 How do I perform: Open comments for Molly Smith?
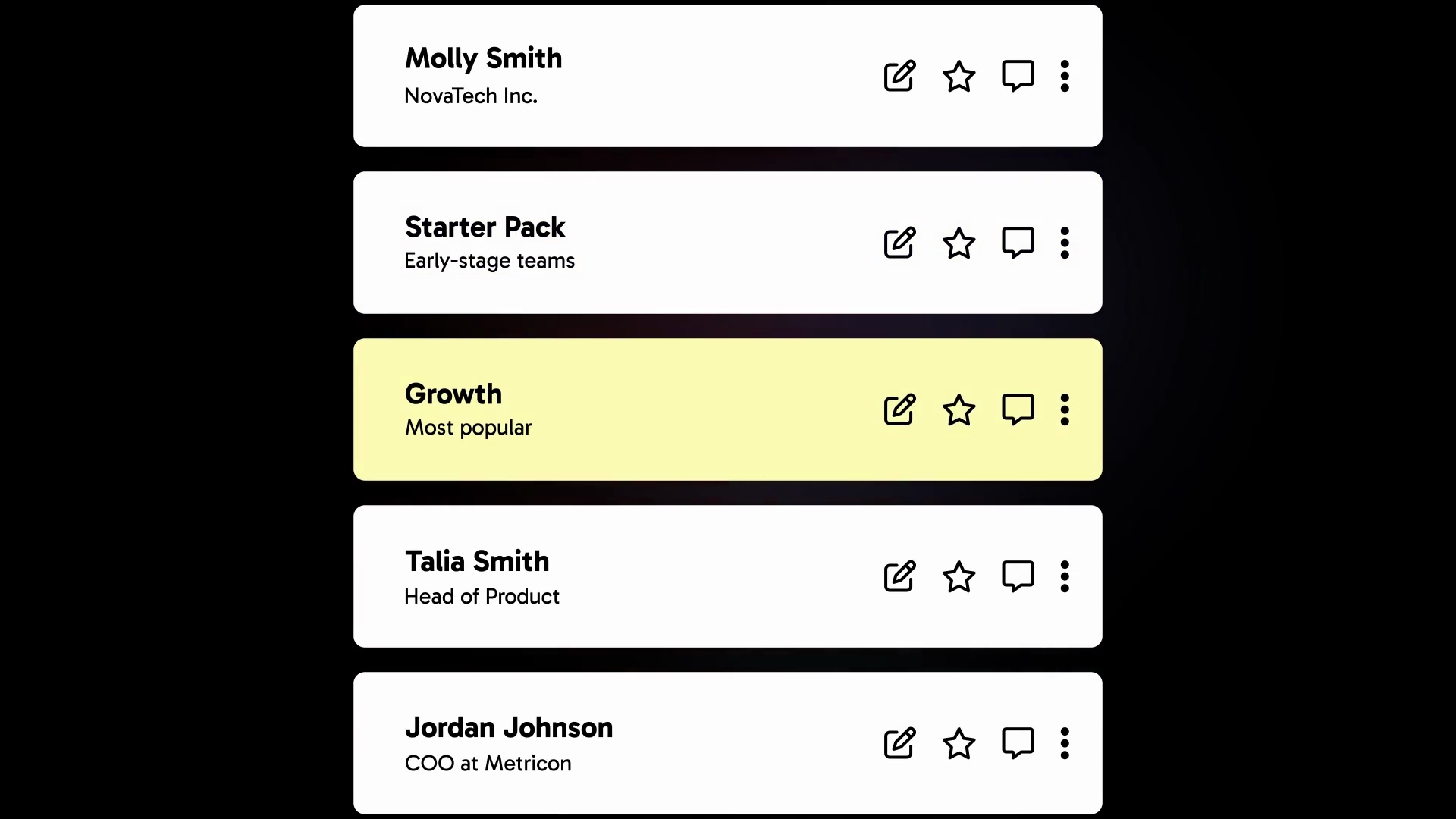point(1018,76)
